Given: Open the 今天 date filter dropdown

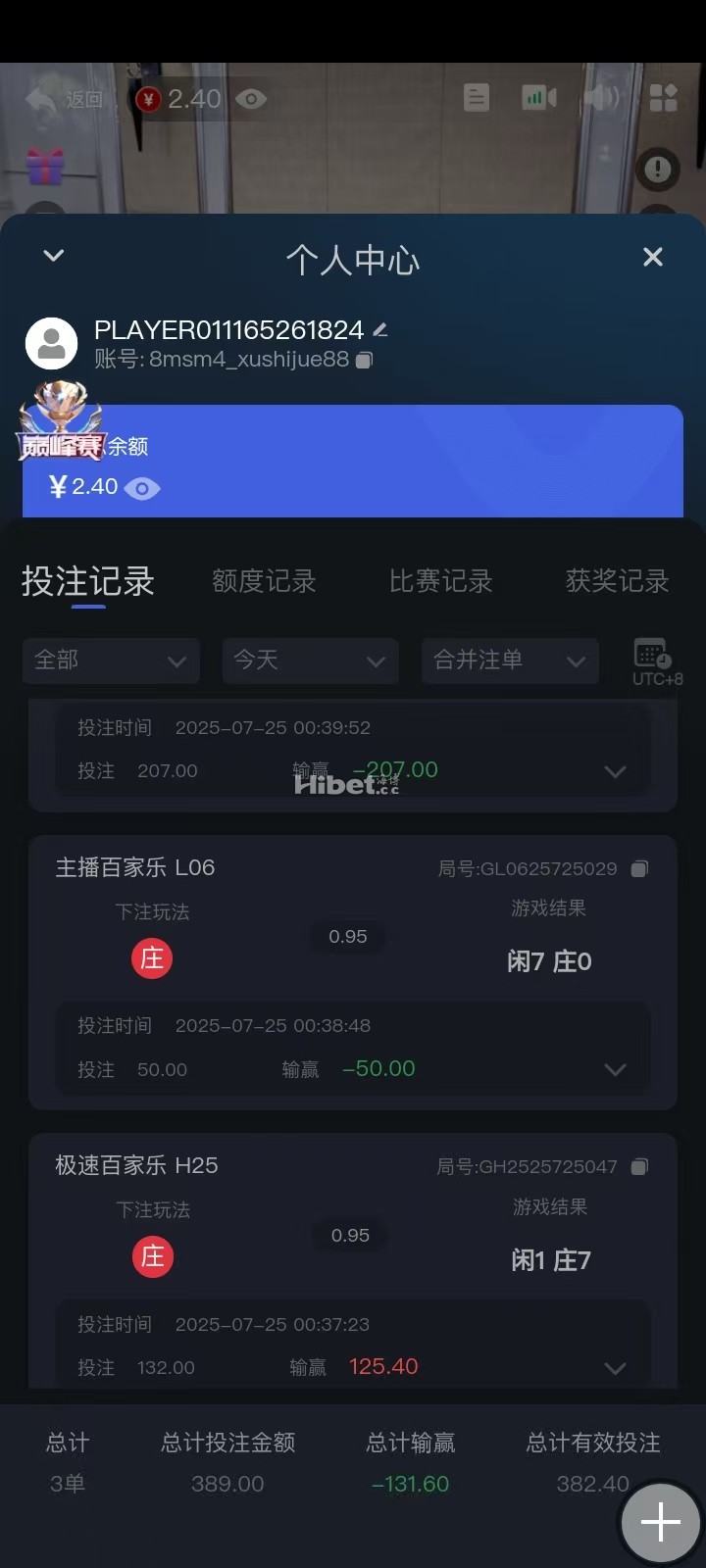Looking at the screenshot, I should pos(310,661).
